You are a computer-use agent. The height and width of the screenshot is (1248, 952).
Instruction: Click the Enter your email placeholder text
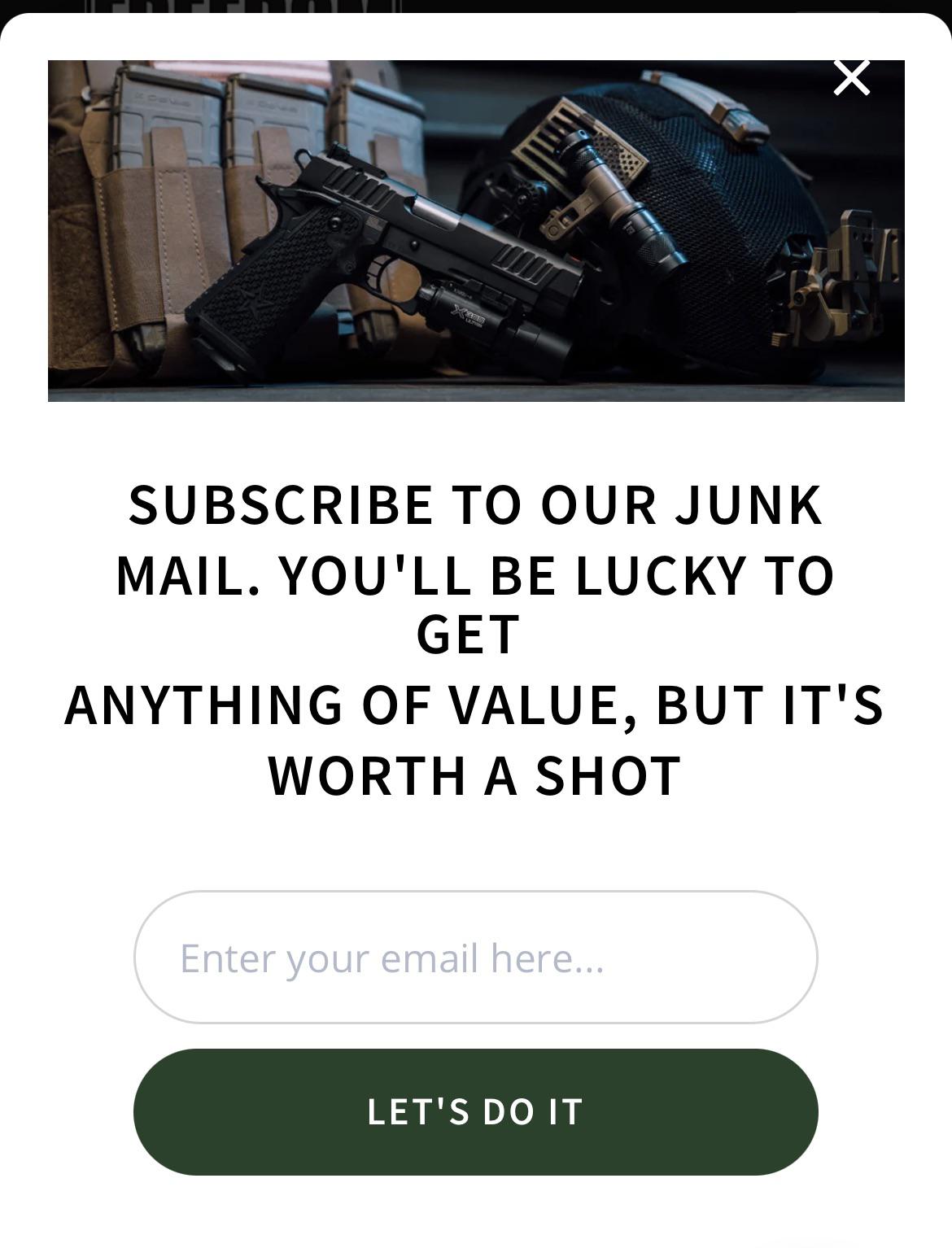click(391, 960)
